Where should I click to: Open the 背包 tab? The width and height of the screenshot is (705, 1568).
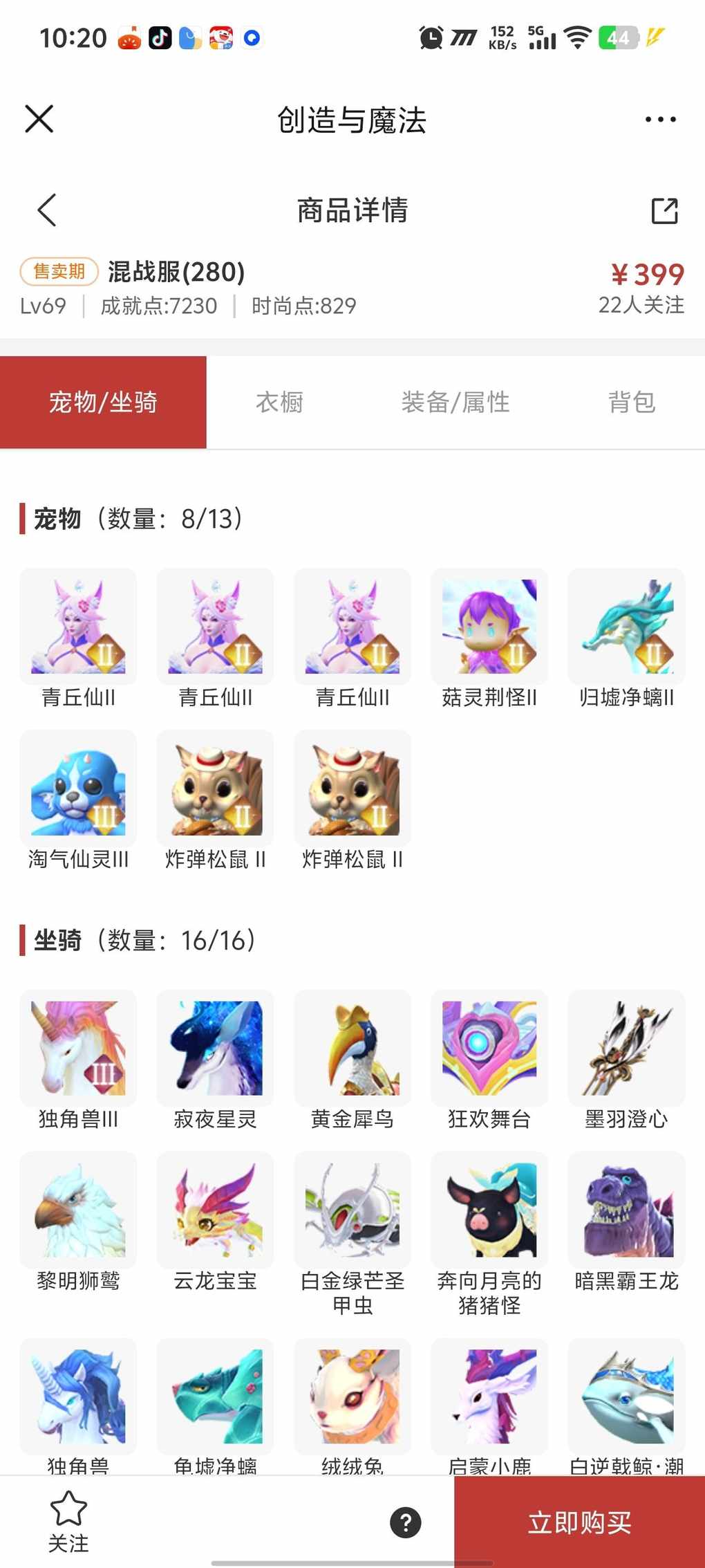[x=631, y=403]
